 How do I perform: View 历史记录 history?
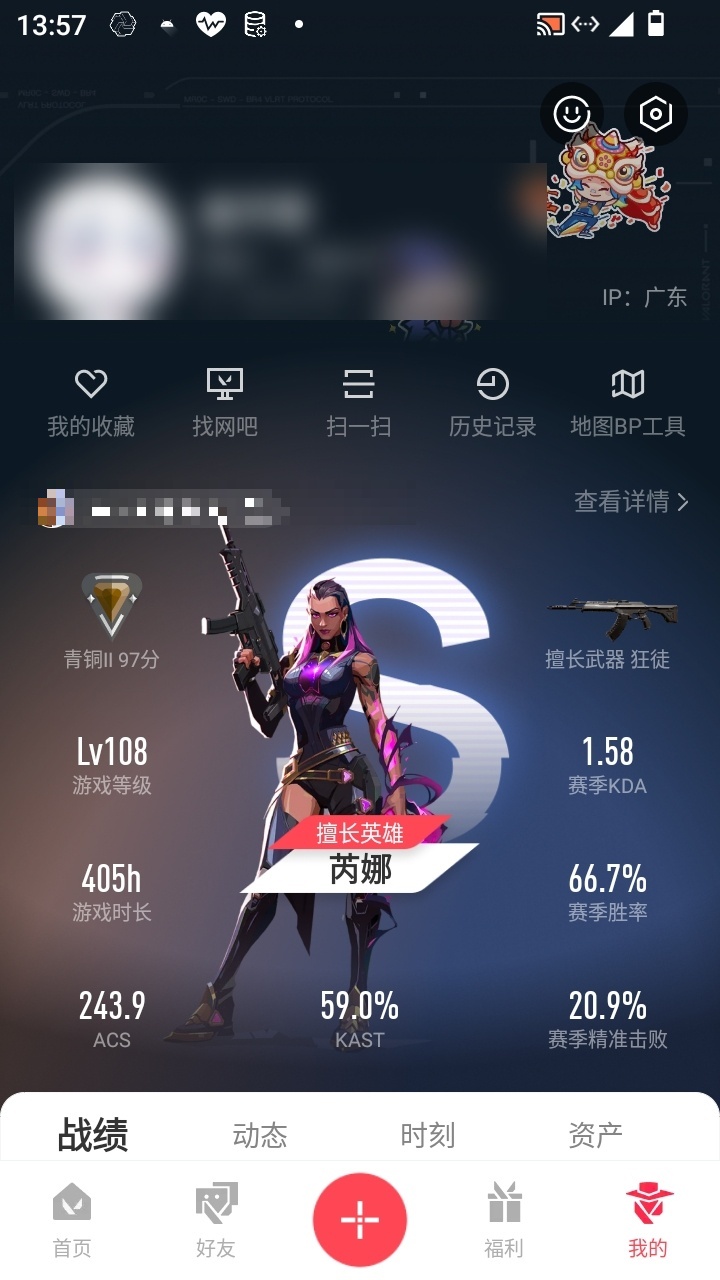493,402
